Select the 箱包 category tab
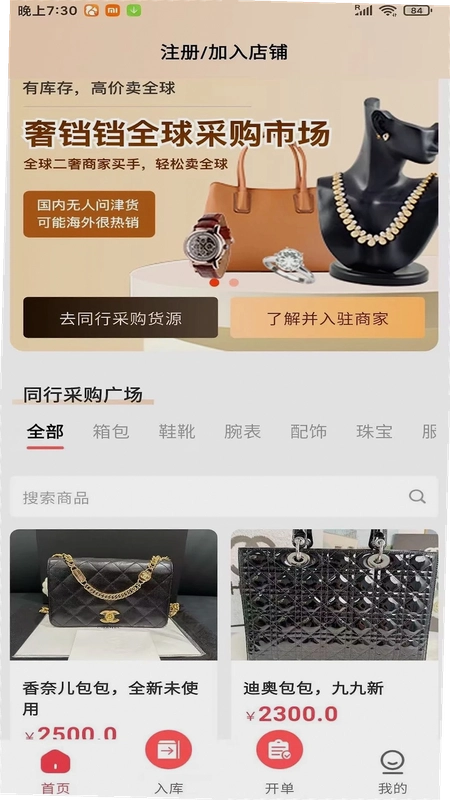The height and width of the screenshot is (800, 450). pos(111,432)
